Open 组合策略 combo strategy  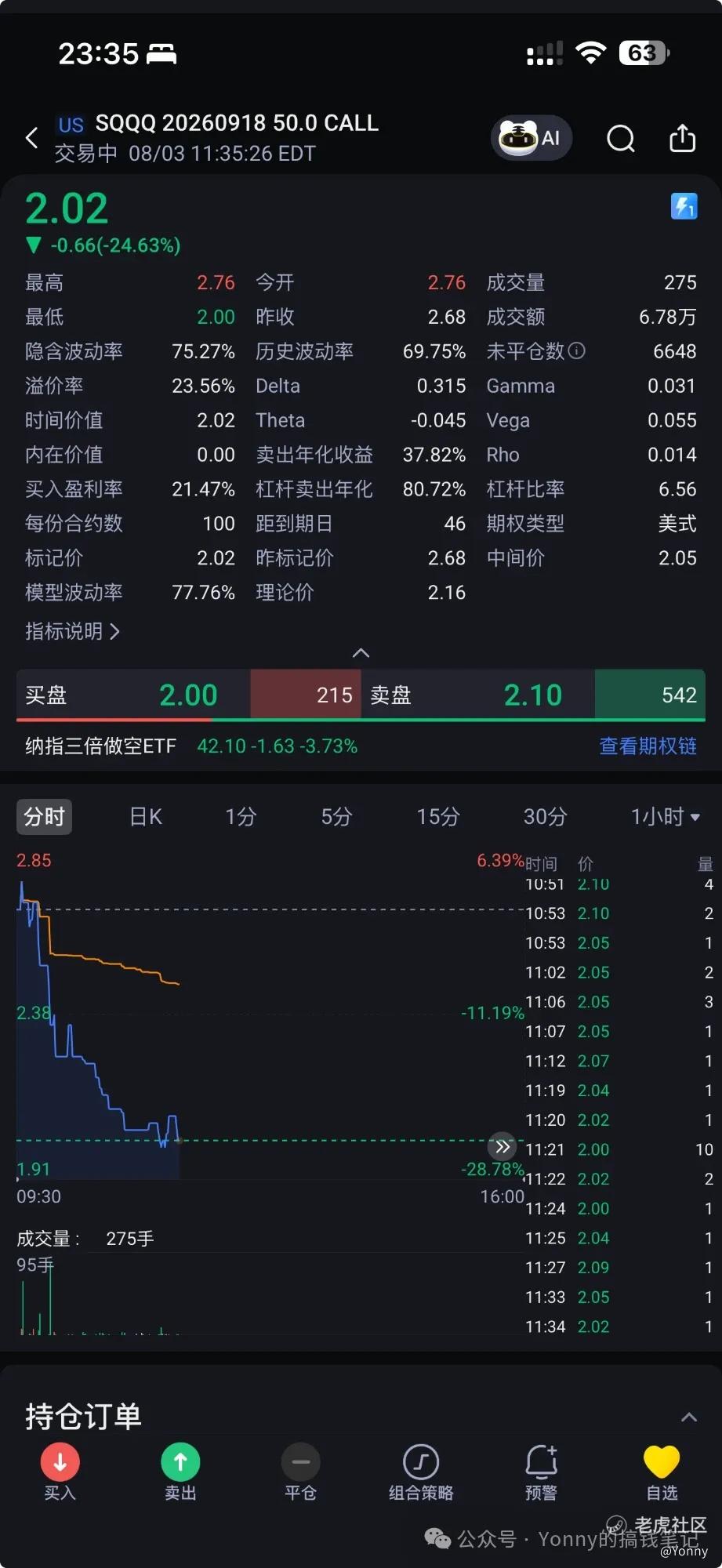coord(421,1472)
